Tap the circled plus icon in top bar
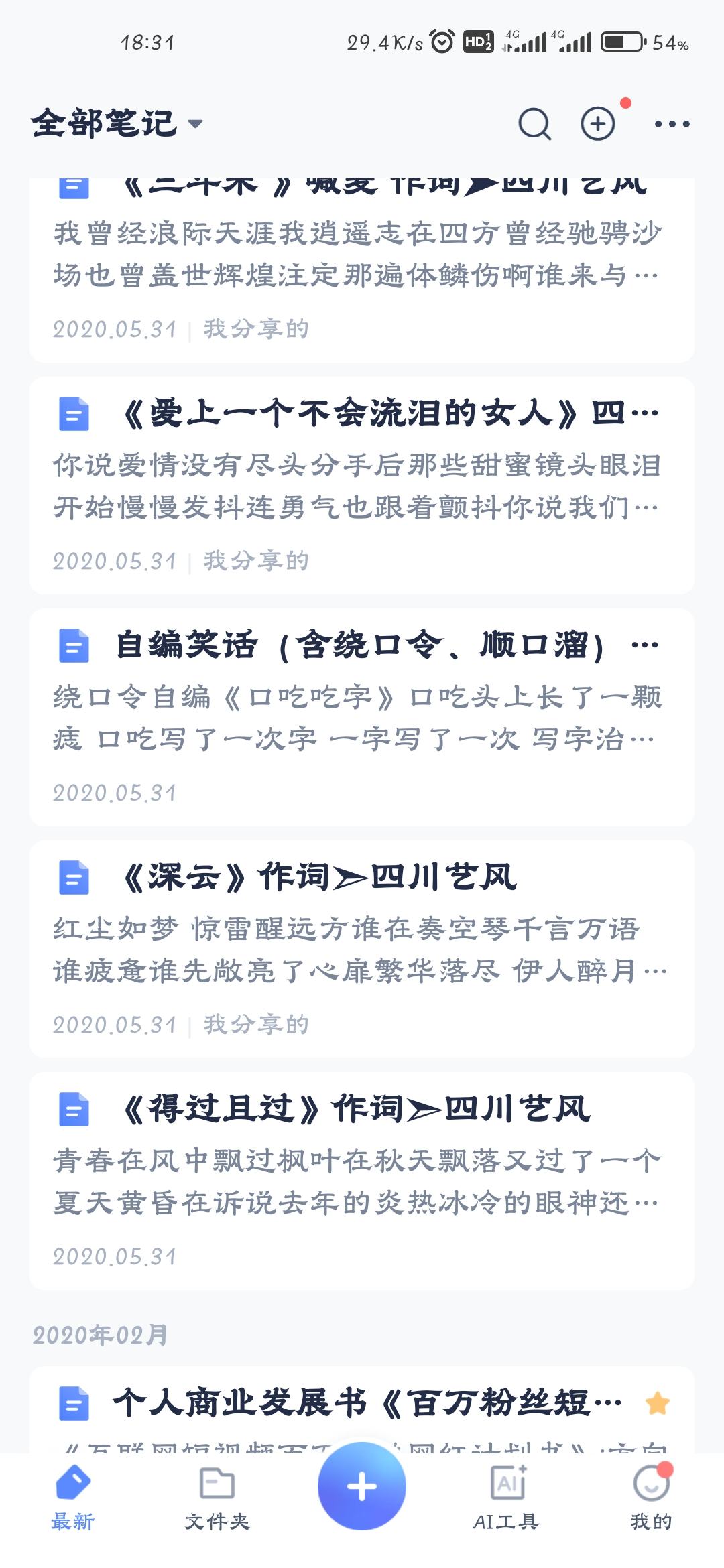The height and width of the screenshot is (1568, 724). [597, 124]
